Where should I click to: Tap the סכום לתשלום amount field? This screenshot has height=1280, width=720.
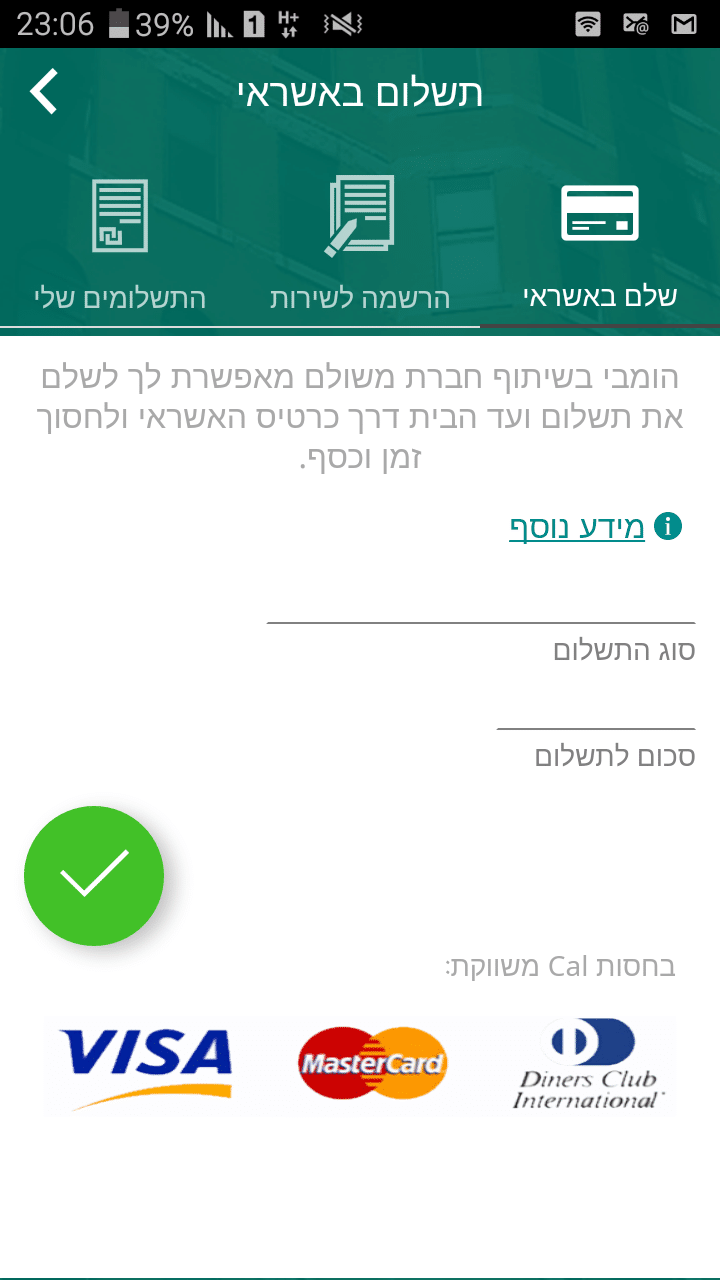tap(596, 711)
